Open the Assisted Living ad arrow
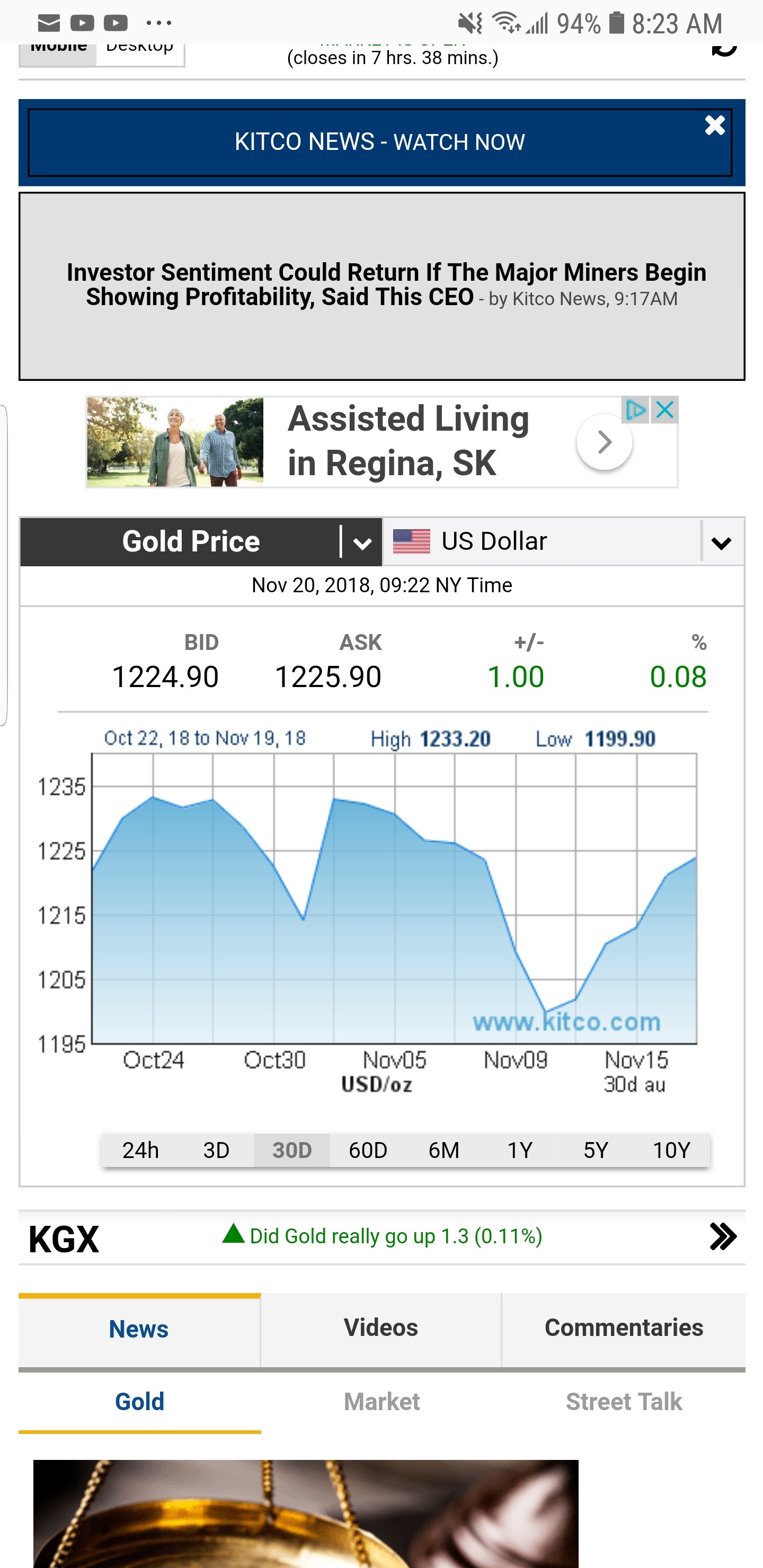763x1568 pixels. click(604, 442)
